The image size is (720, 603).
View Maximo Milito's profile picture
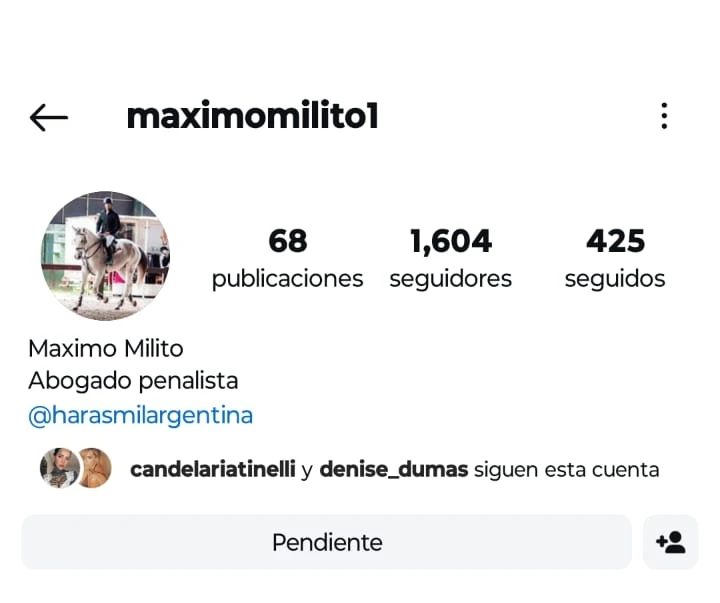[105, 256]
